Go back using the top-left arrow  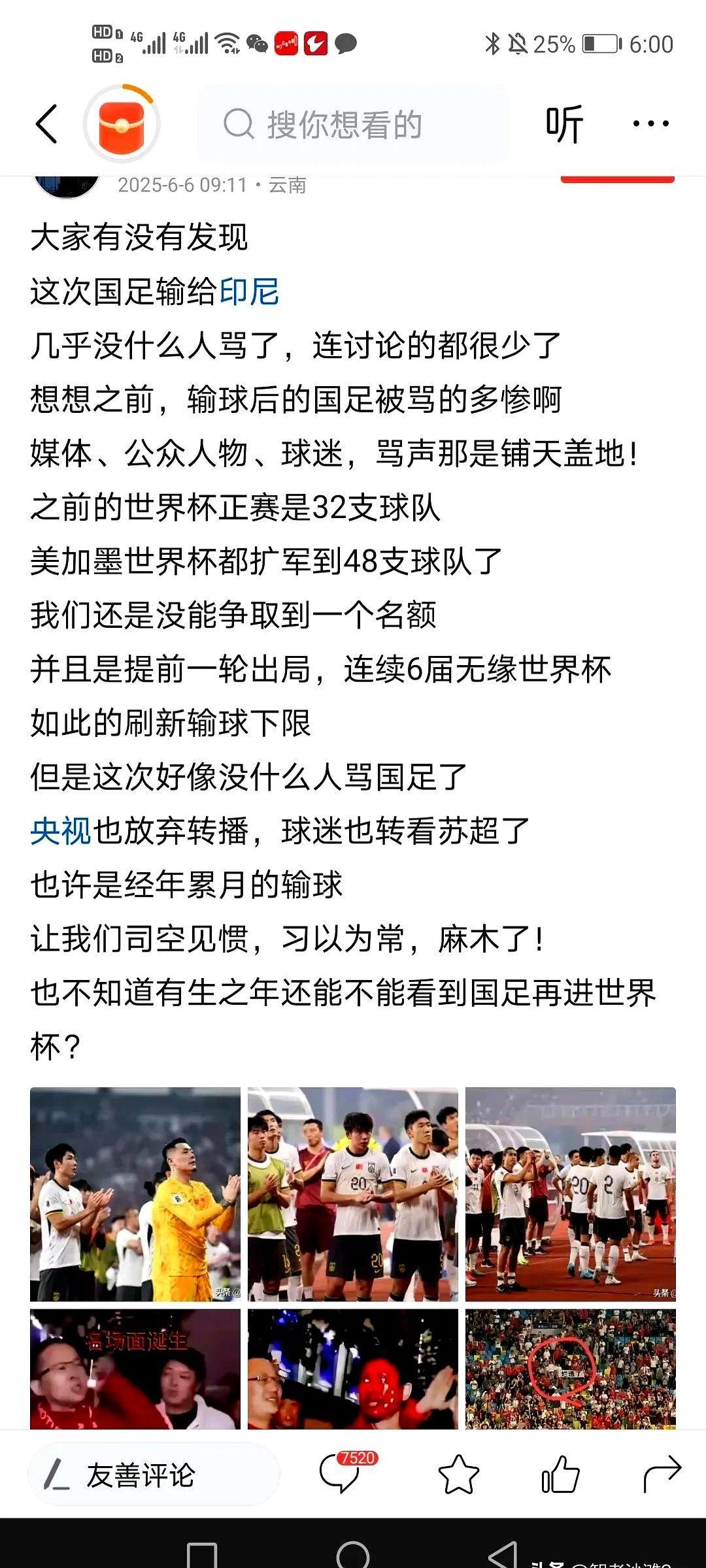click(47, 123)
